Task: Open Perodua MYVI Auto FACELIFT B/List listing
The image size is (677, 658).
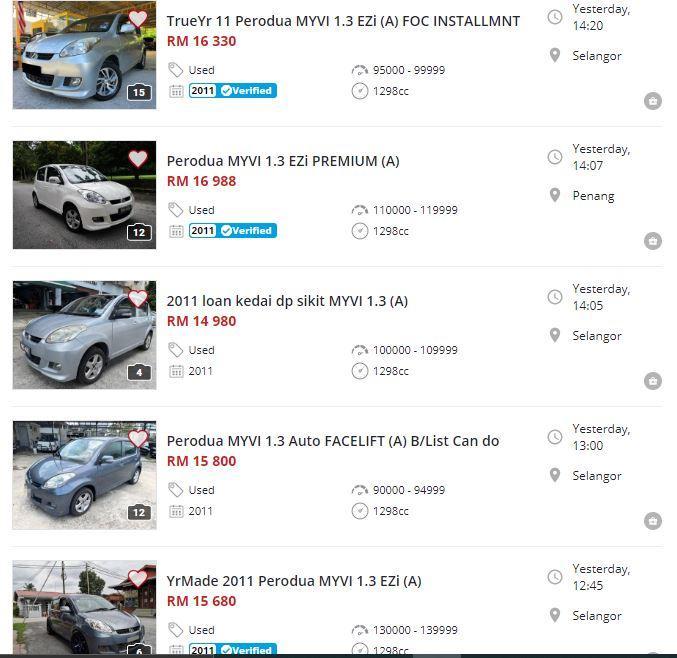Action: pyautogui.click(x=333, y=441)
